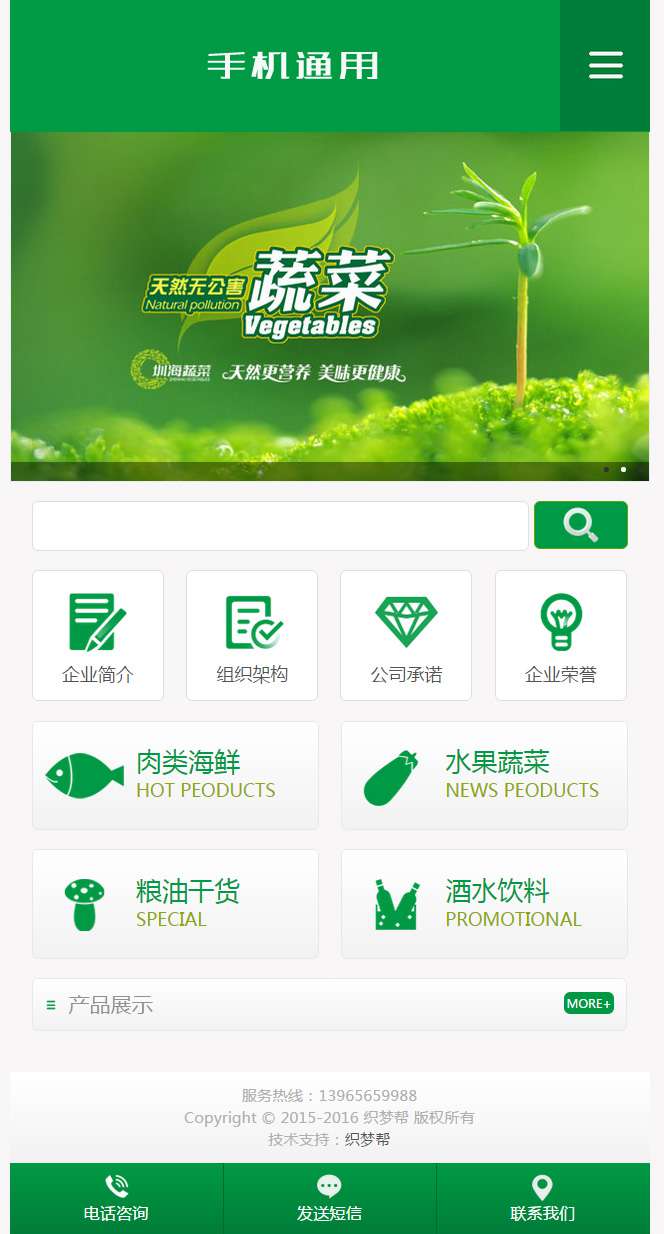664x1234 pixels.
Task: Select 发送短信 send SMS
Action: [329, 1199]
